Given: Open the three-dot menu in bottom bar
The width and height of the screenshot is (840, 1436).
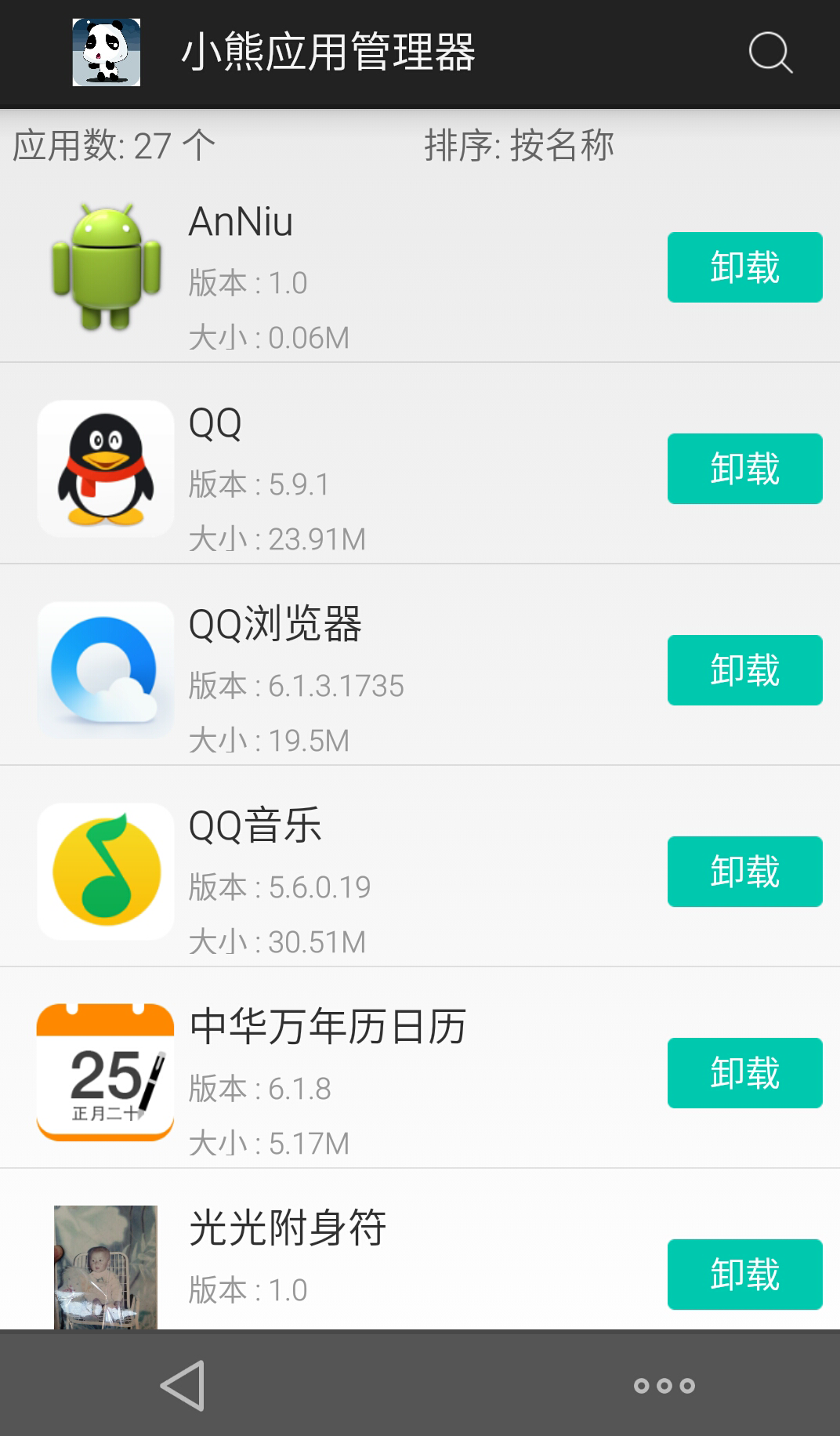Looking at the screenshot, I should click(x=664, y=1386).
